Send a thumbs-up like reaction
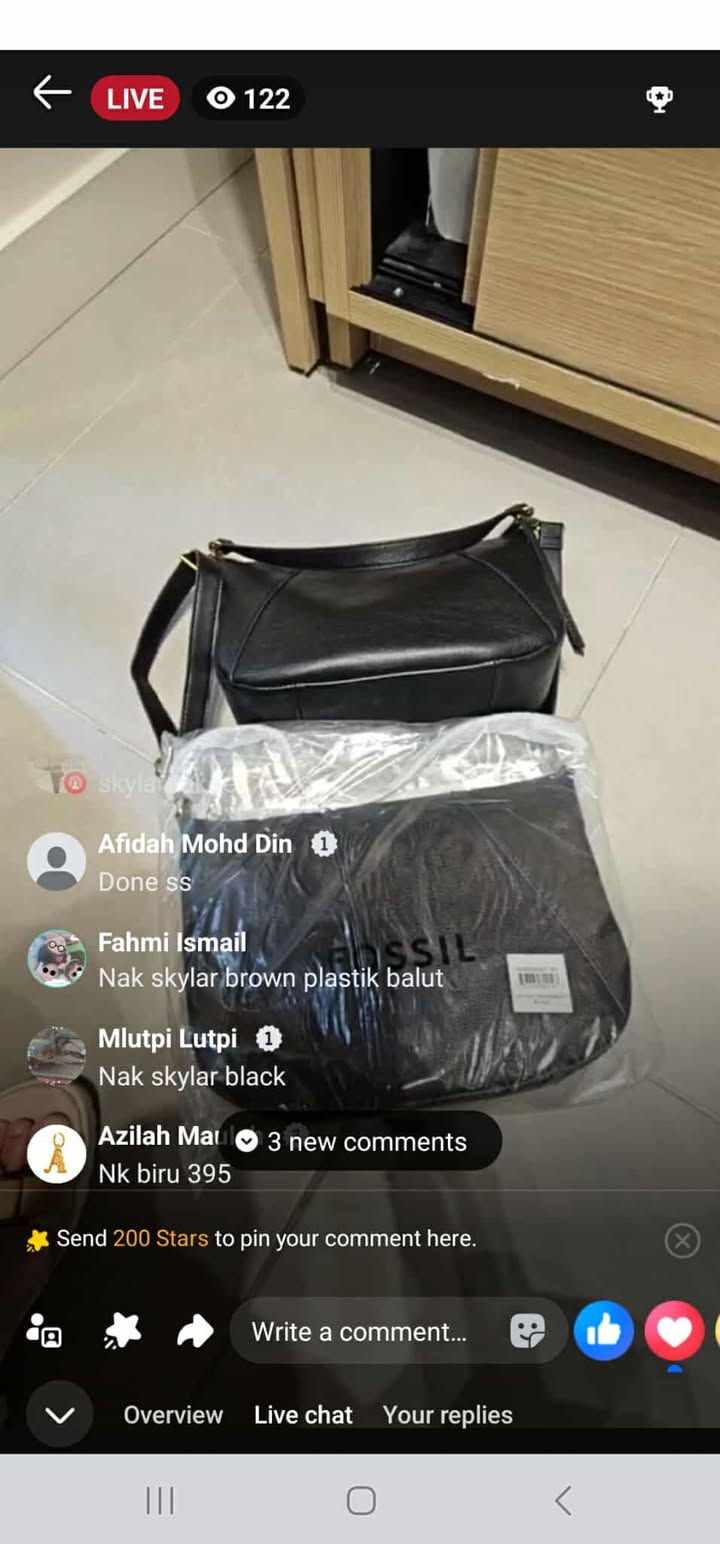The image size is (720, 1544). (604, 1331)
